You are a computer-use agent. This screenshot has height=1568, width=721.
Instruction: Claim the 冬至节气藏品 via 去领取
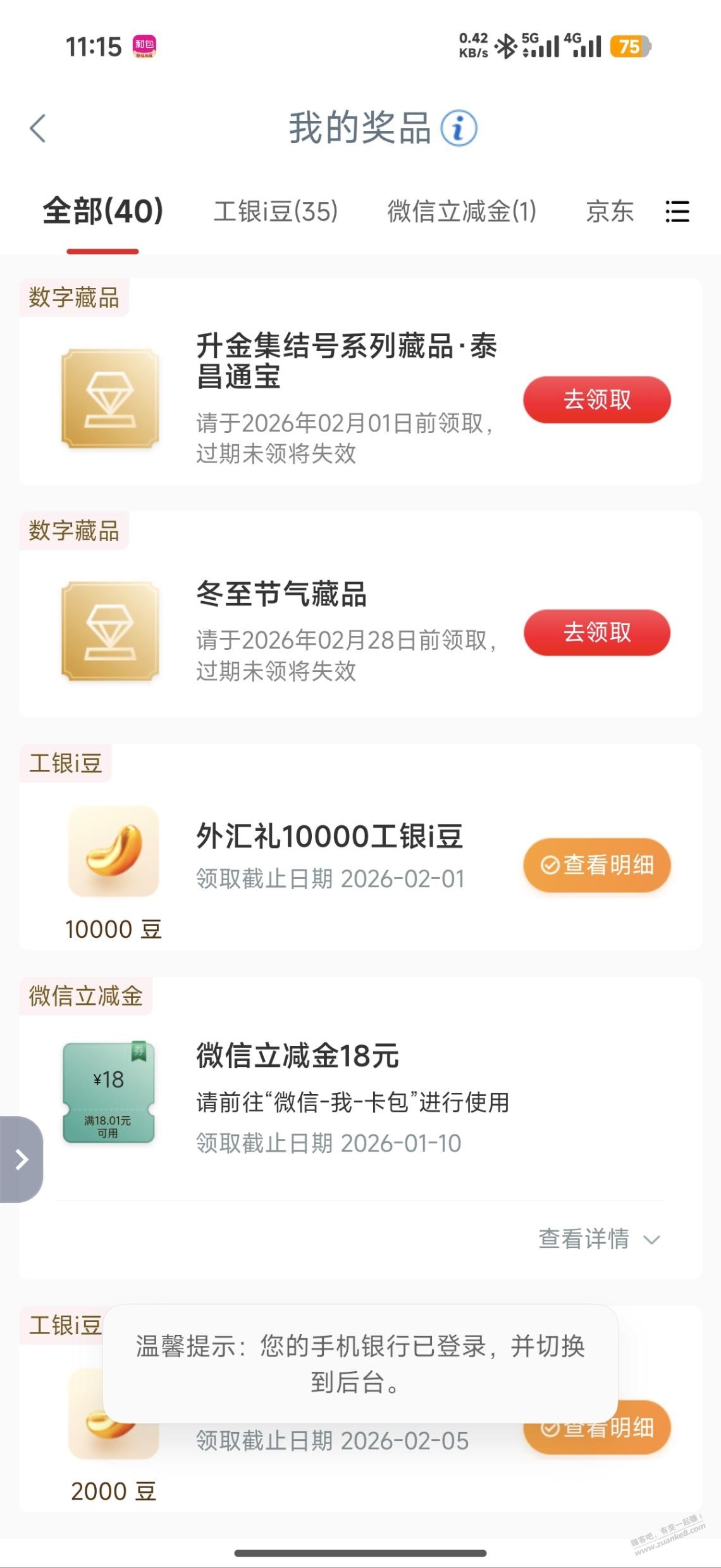point(596,633)
